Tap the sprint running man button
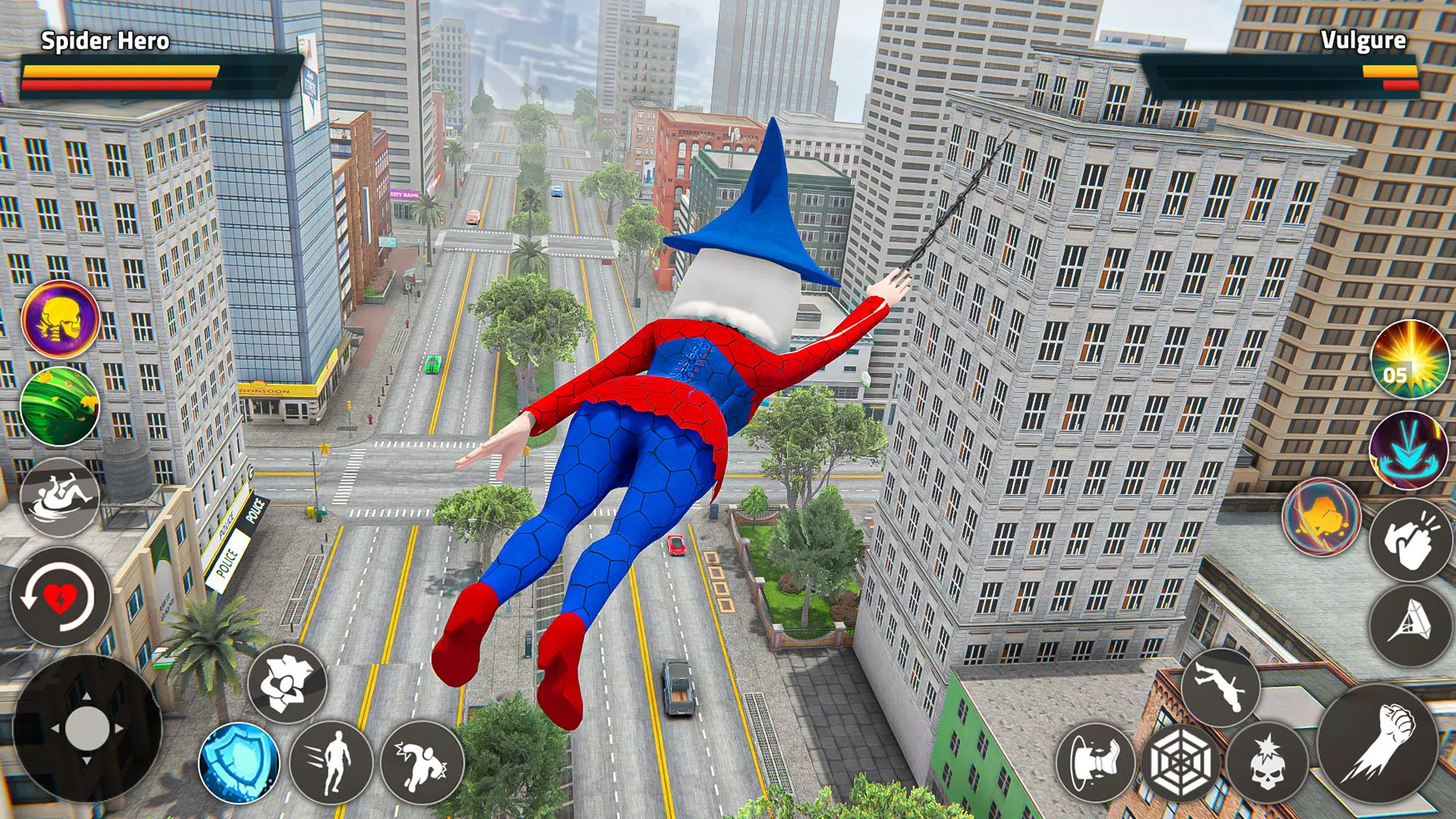Image resolution: width=1456 pixels, height=819 pixels. (331, 762)
